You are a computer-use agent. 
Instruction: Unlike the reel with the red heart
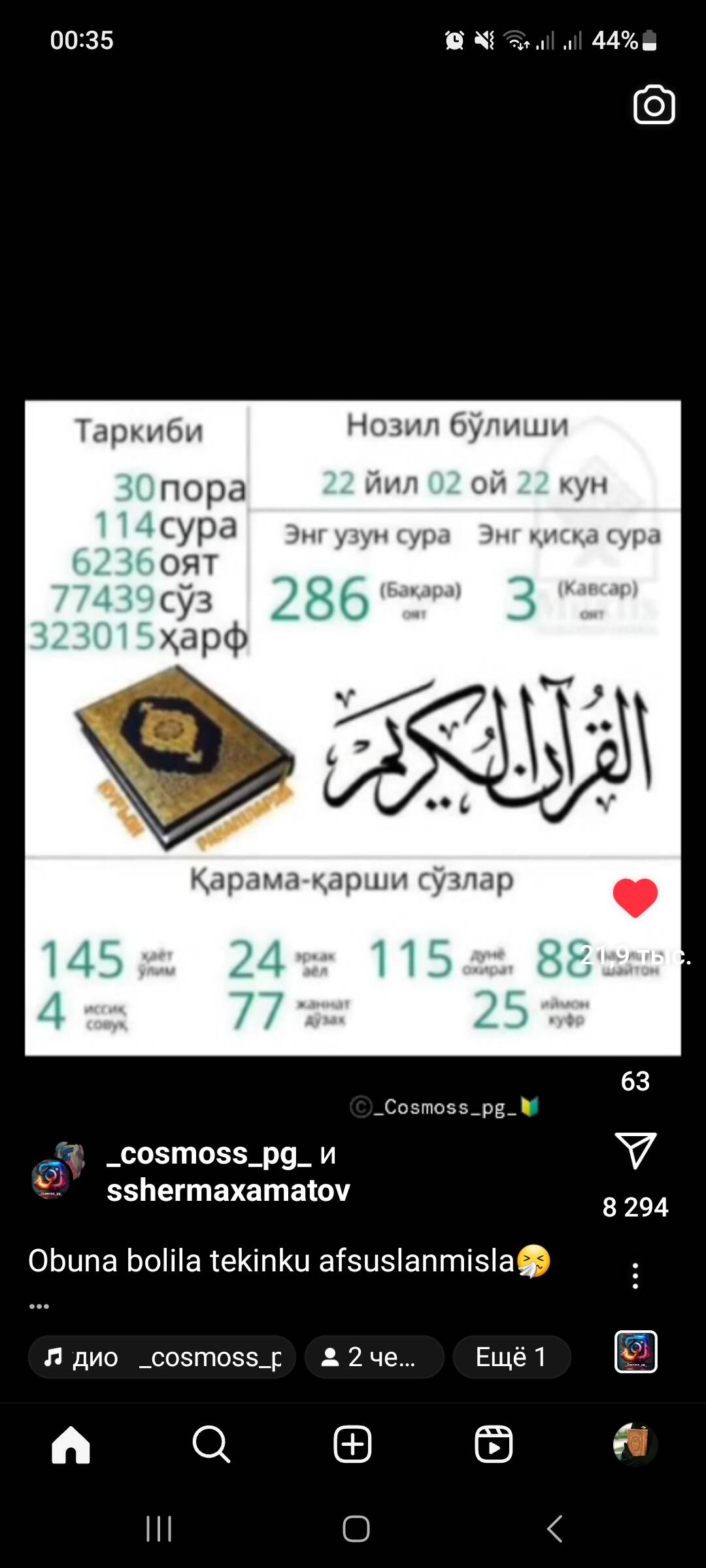pyautogui.click(x=635, y=898)
